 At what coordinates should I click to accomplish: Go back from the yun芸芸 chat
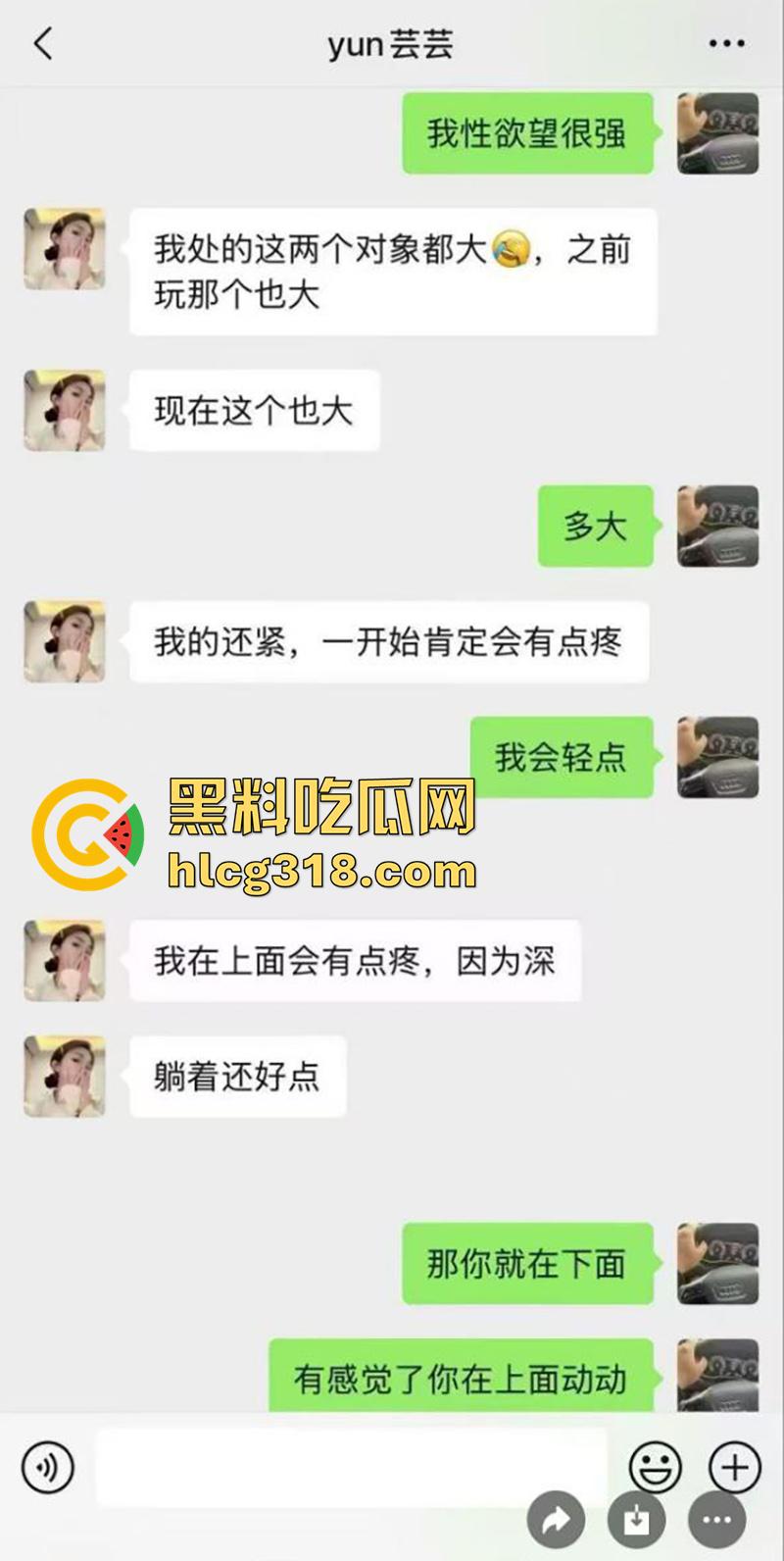[43, 44]
